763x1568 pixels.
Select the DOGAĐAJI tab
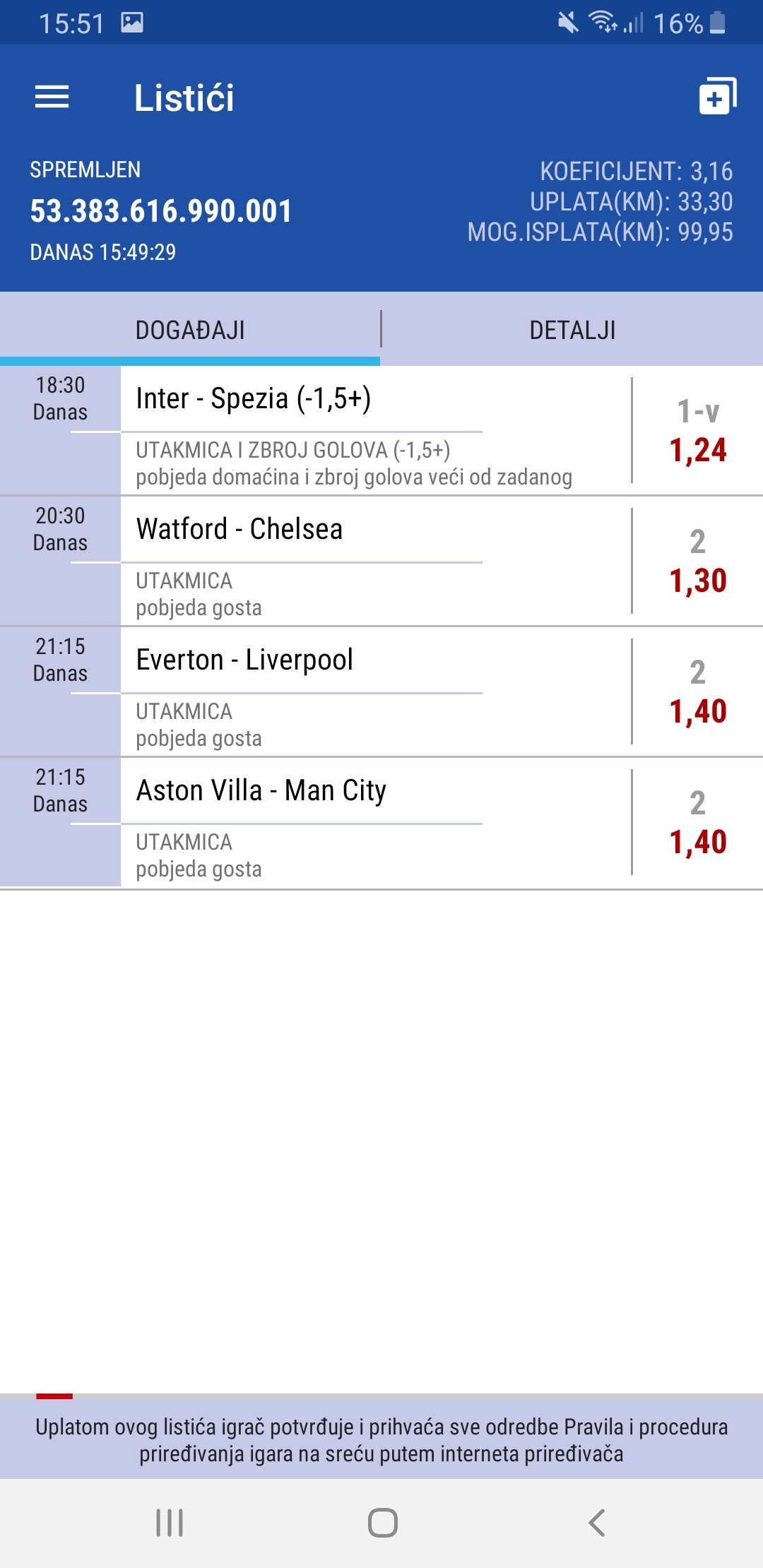[x=190, y=330]
